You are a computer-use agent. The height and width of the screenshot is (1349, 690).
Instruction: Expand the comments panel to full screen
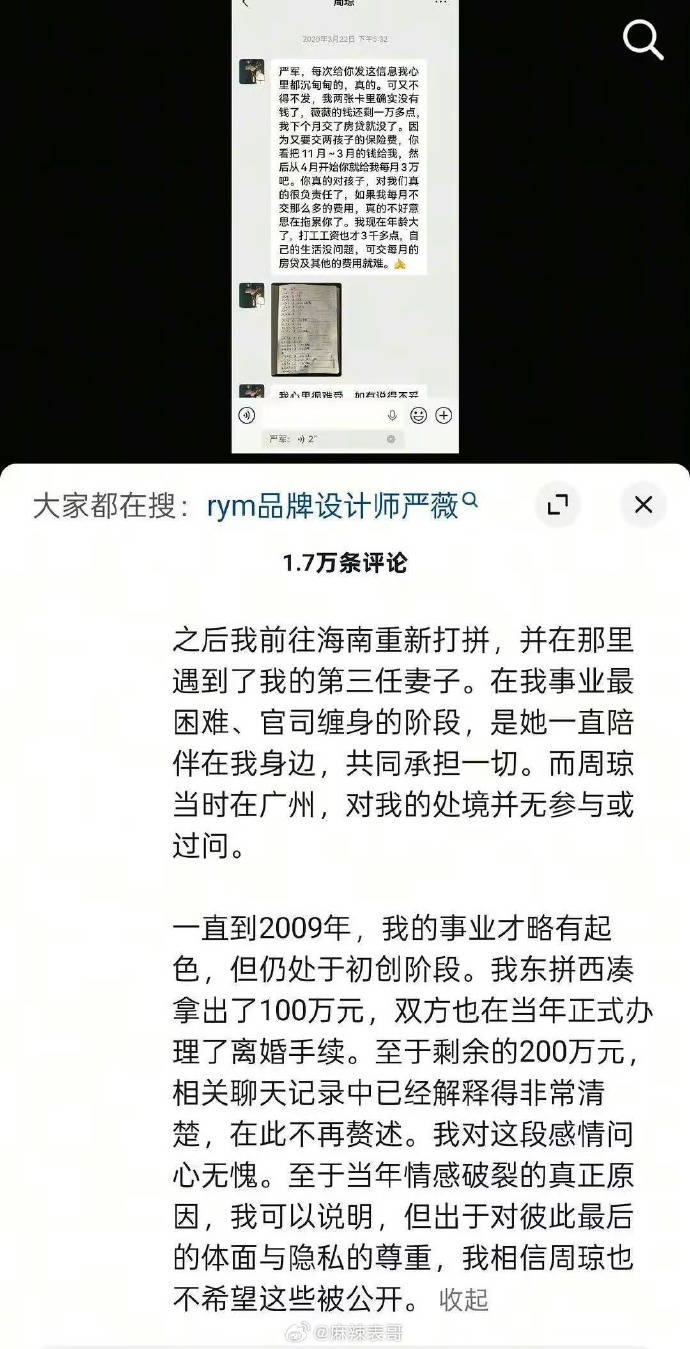(557, 505)
